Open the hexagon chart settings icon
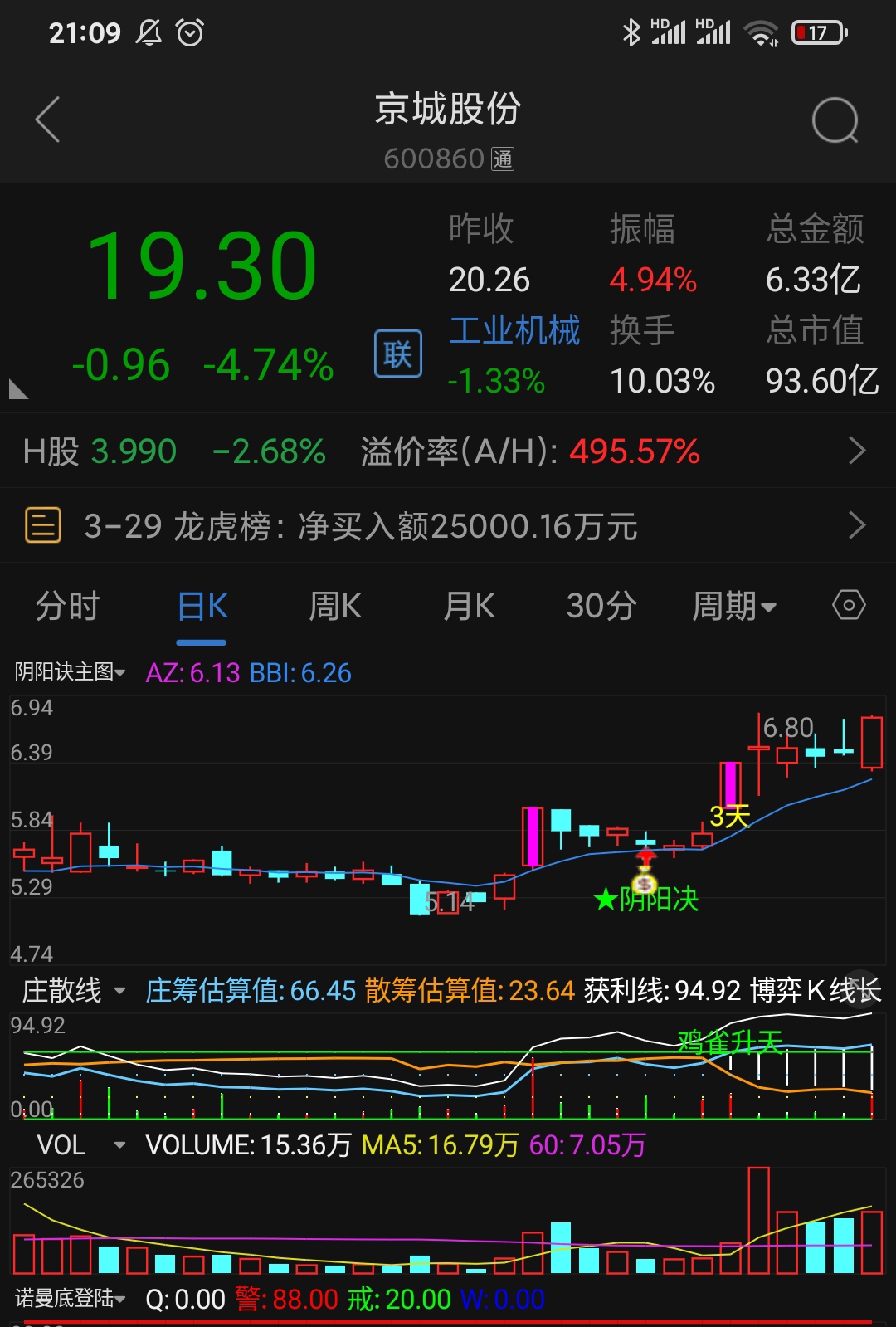The image size is (896, 1327). point(848,606)
